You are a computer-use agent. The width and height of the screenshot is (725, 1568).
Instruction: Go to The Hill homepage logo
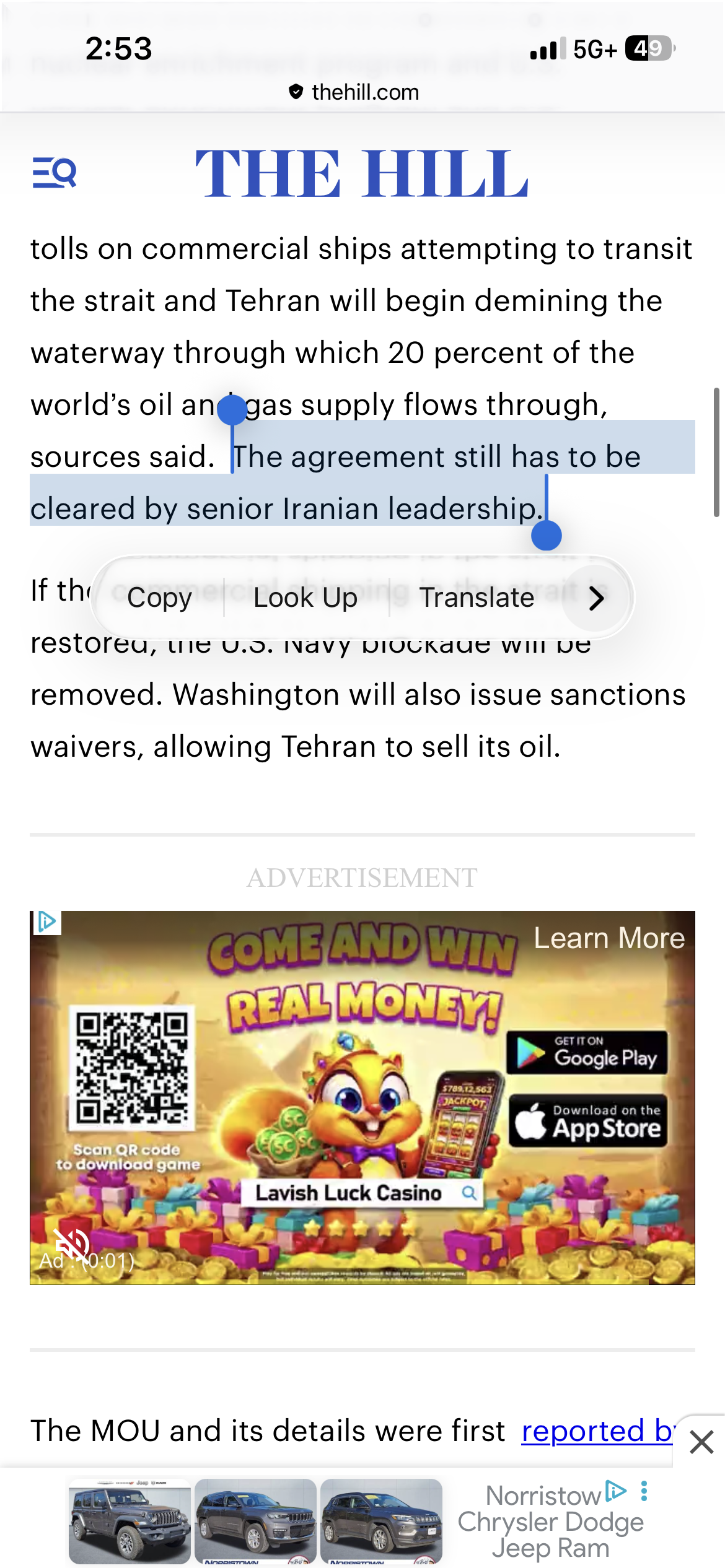(x=362, y=173)
